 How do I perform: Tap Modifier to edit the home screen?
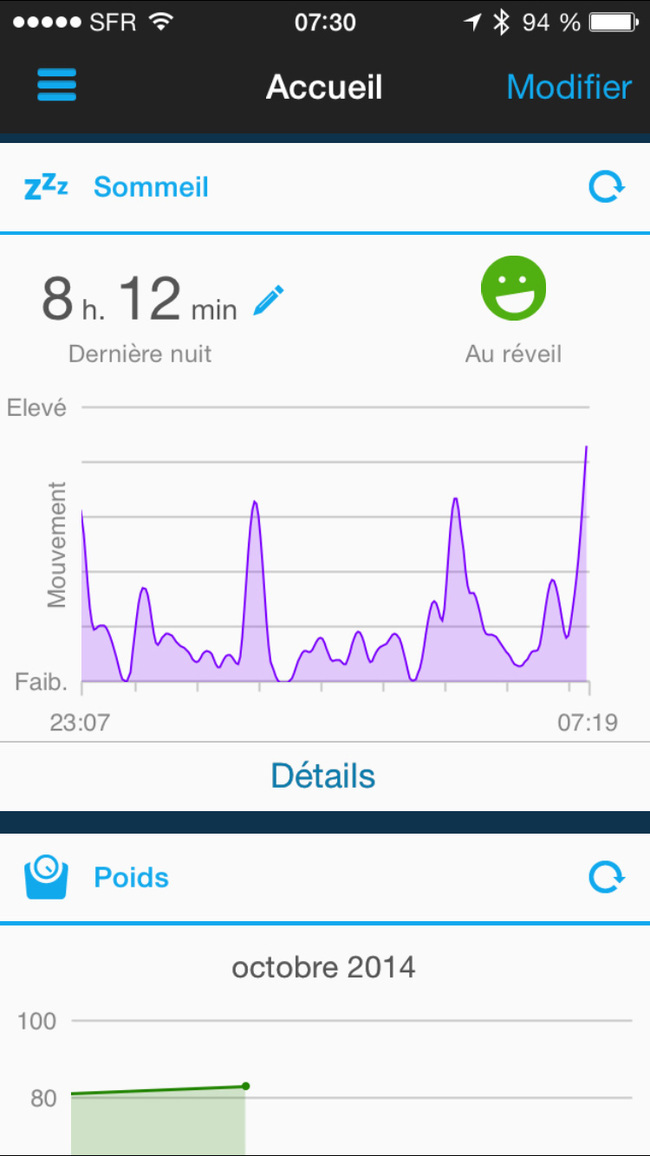click(x=569, y=87)
